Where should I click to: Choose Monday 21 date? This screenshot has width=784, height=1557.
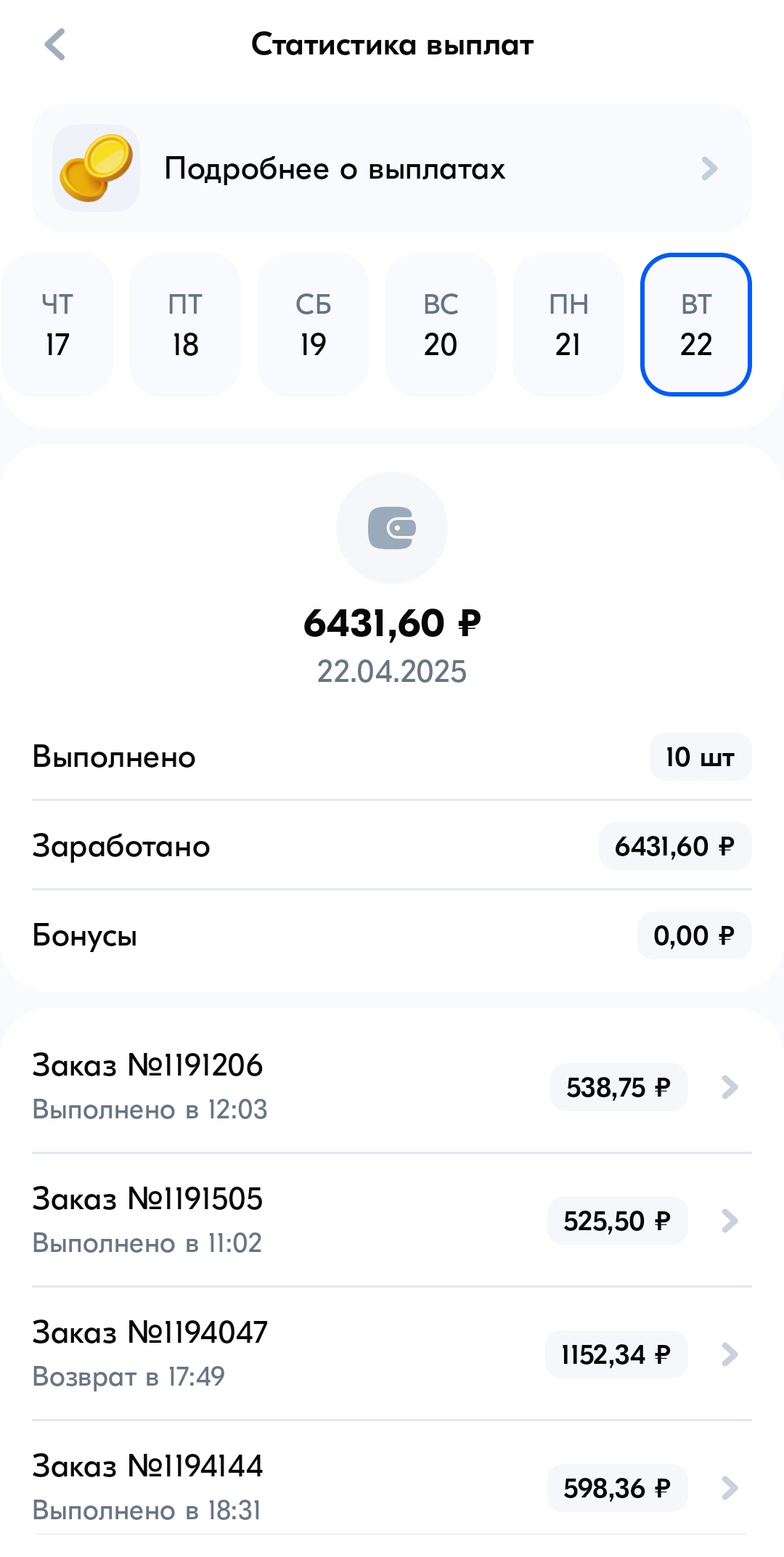click(568, 325)
